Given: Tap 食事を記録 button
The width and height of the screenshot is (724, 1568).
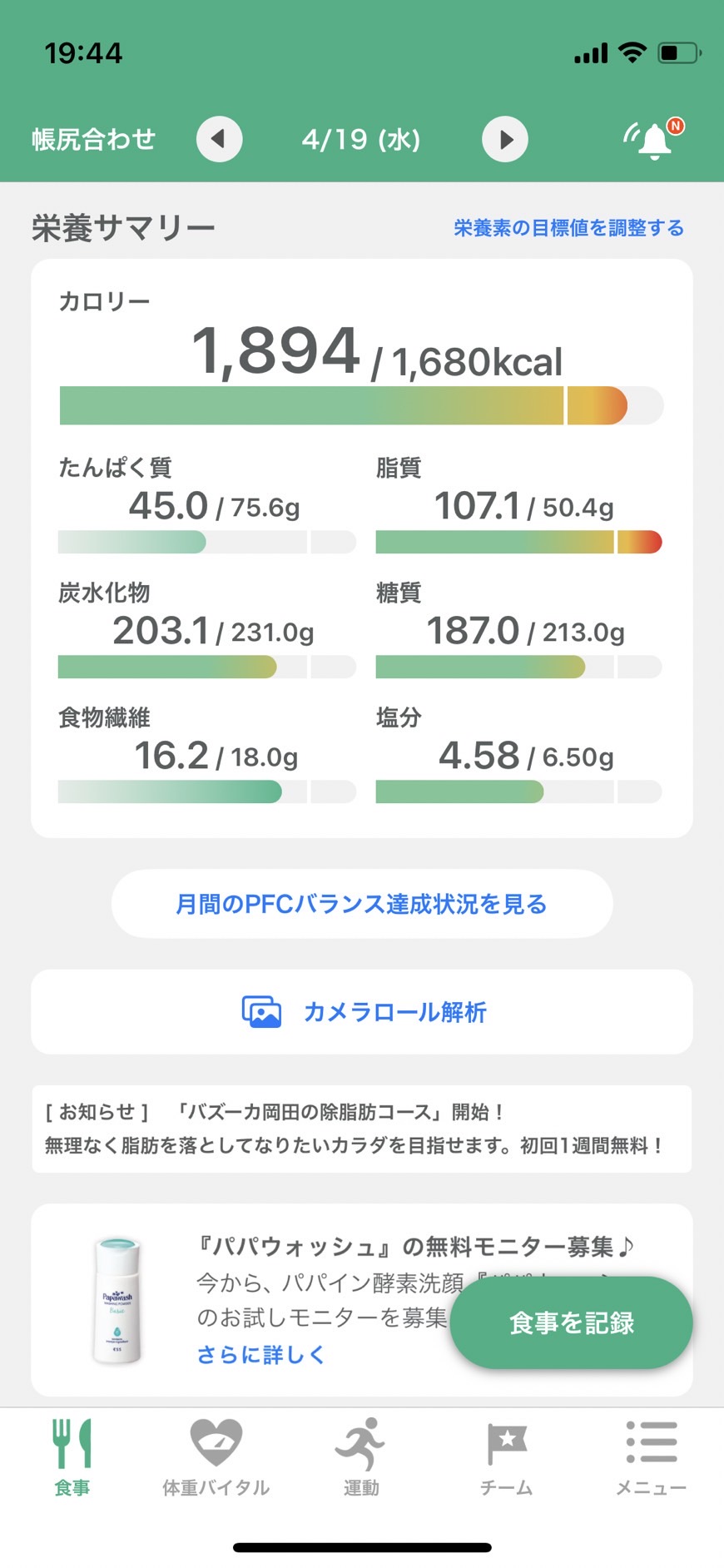Looking at the screenshot, I should click(572, 1322).
